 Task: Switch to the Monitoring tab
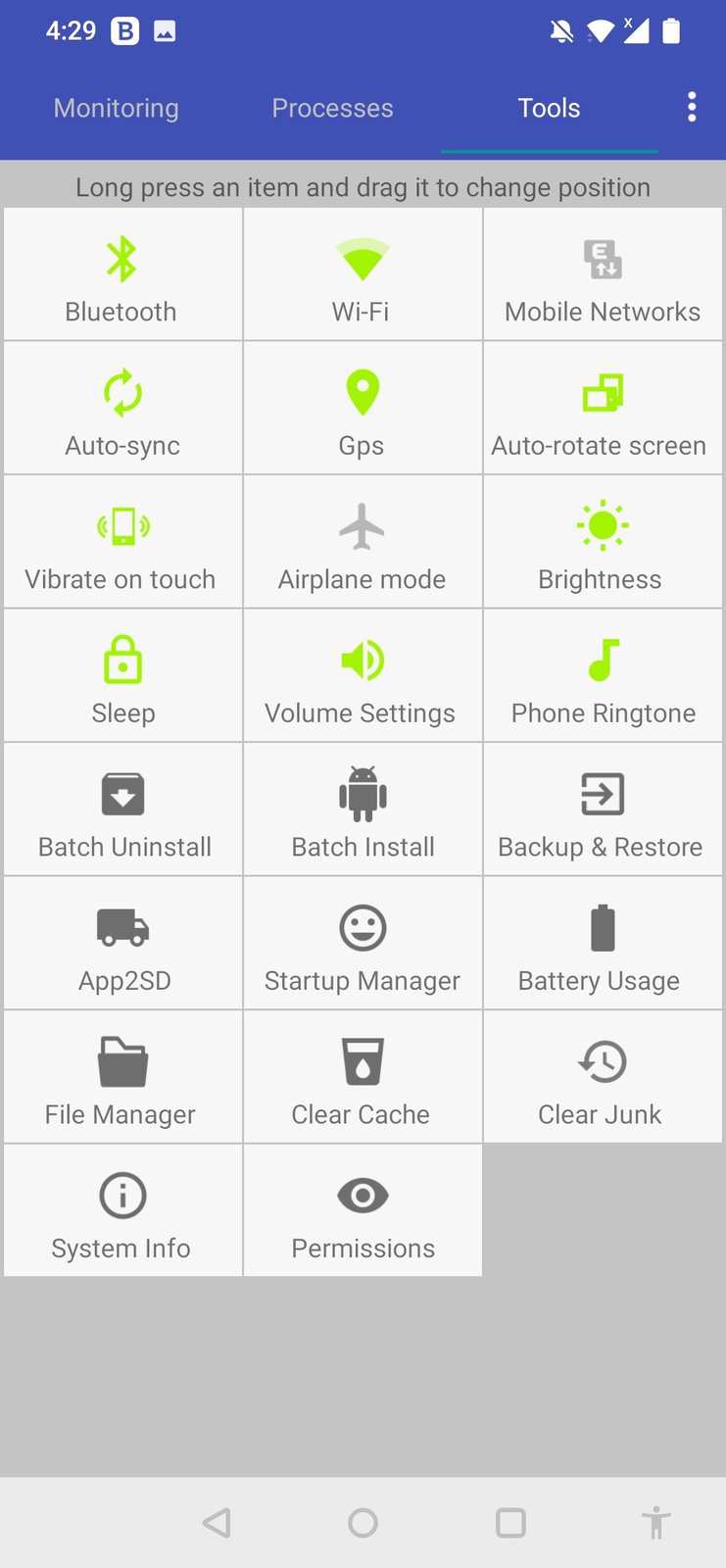(x=117, y=108)
